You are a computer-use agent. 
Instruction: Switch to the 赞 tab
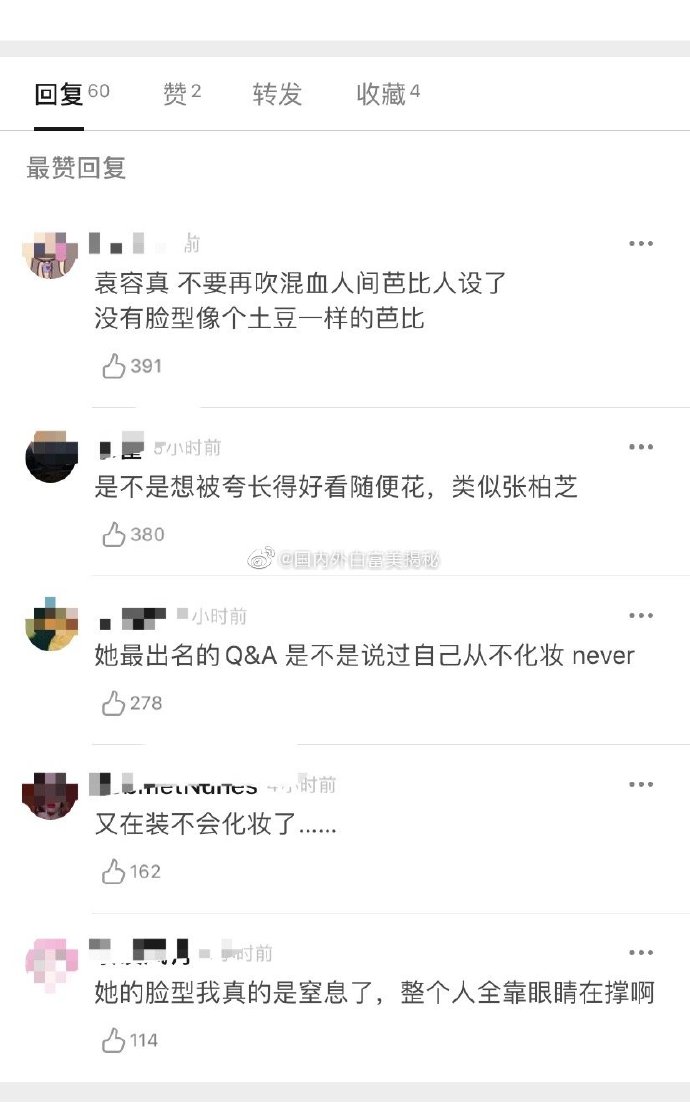point(181,94)
